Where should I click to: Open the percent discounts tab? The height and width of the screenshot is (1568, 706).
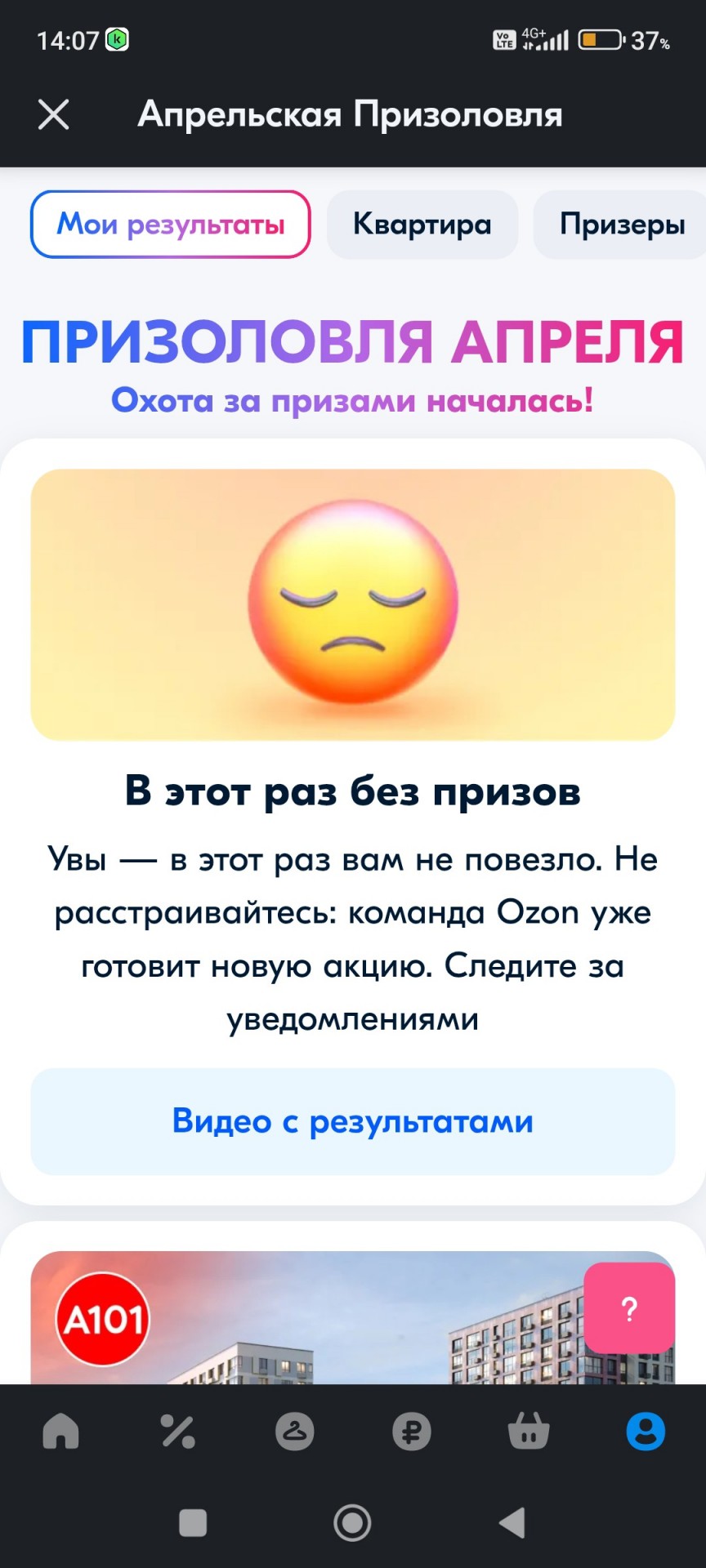[x=177, y=1432]
